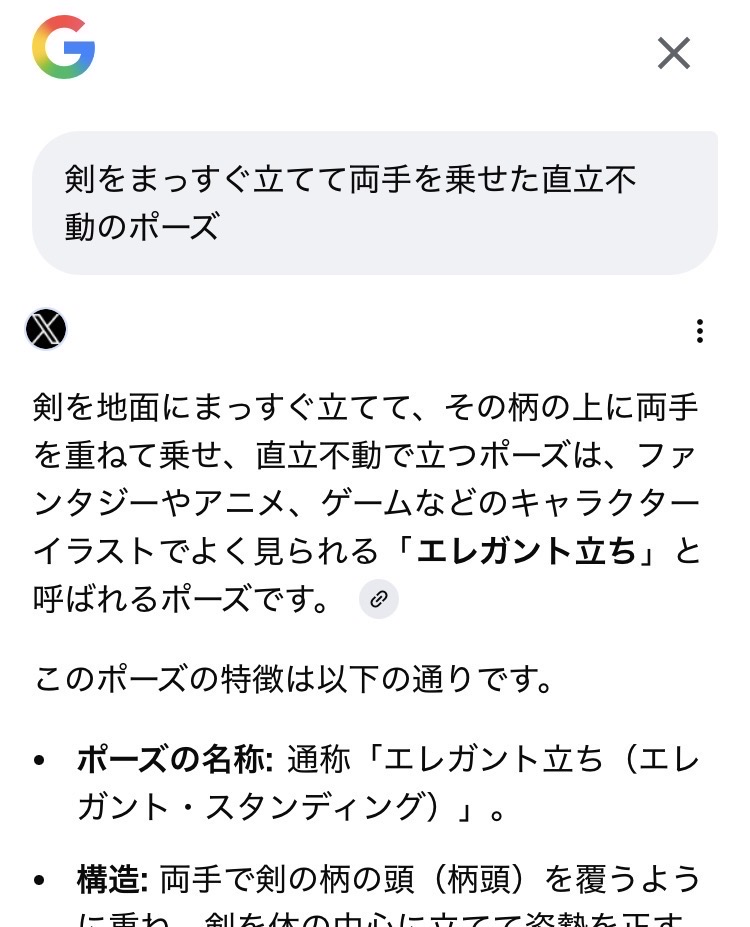Tap the query bubble to edit the search
This screenshot has width=750, height=927.
(374, 203)
